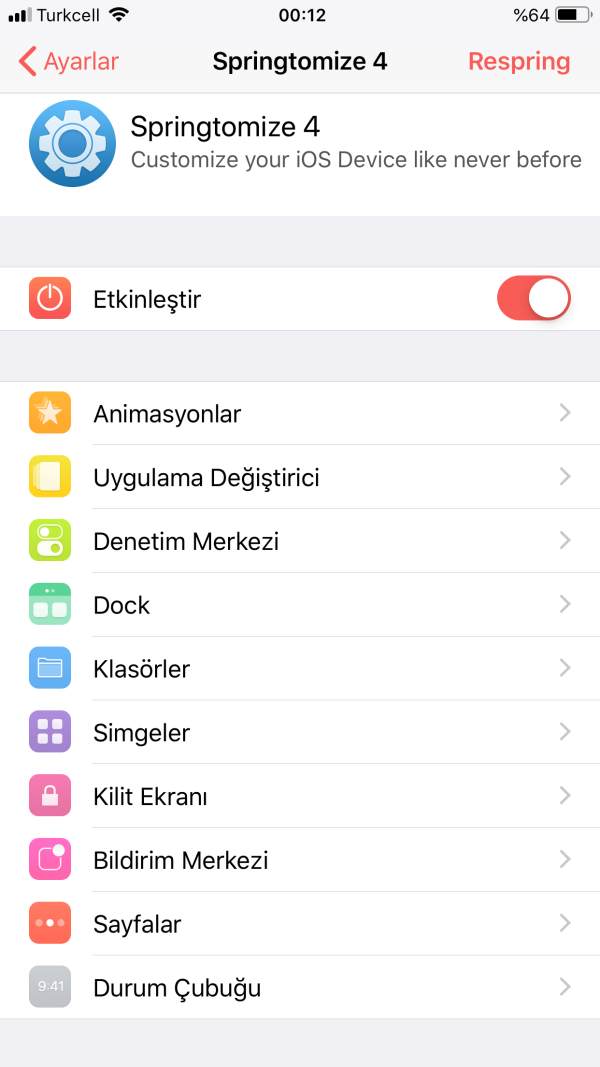Viewport: 600px width, 1067px height.
Task: Tap the Respring button
Action: point(518,61)
